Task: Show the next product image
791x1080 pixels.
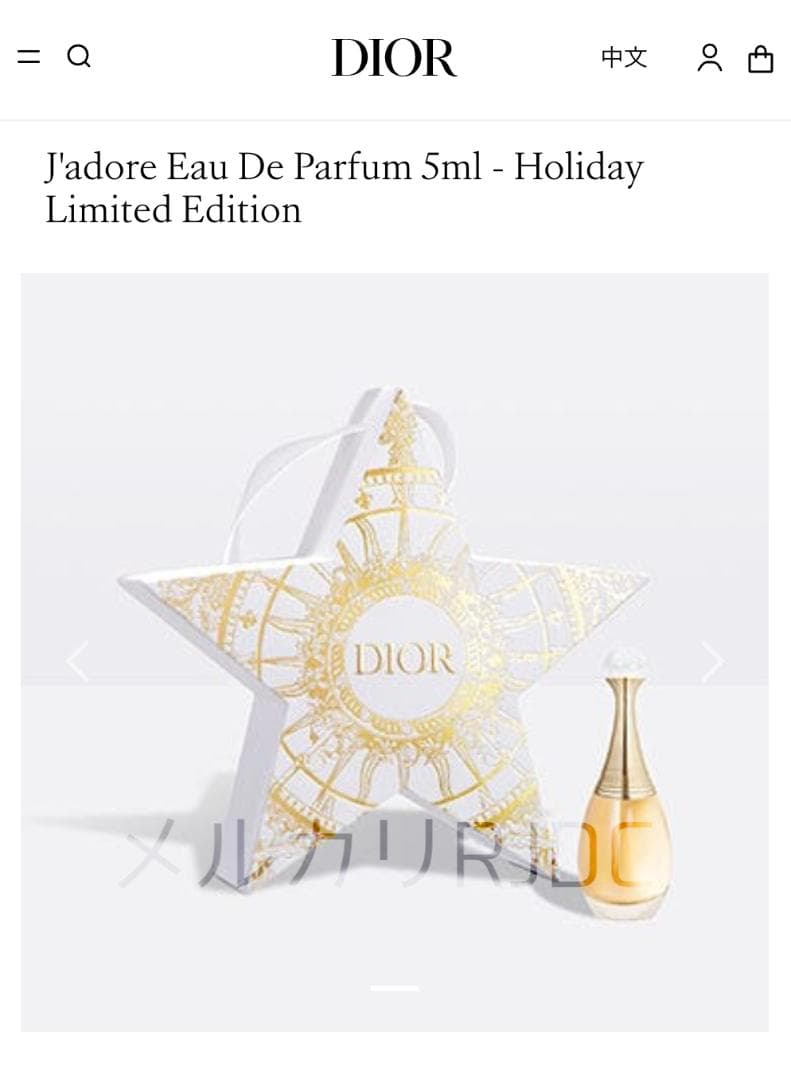Action: click(712, 661)
